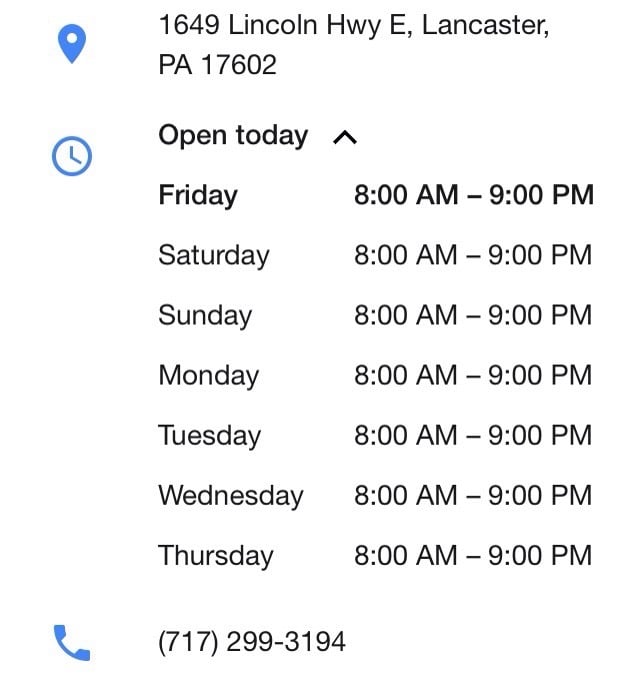The height and width of the screenshot is (685, 640).
Task: Call (717) 299-3194
Action: coord(252,641)
